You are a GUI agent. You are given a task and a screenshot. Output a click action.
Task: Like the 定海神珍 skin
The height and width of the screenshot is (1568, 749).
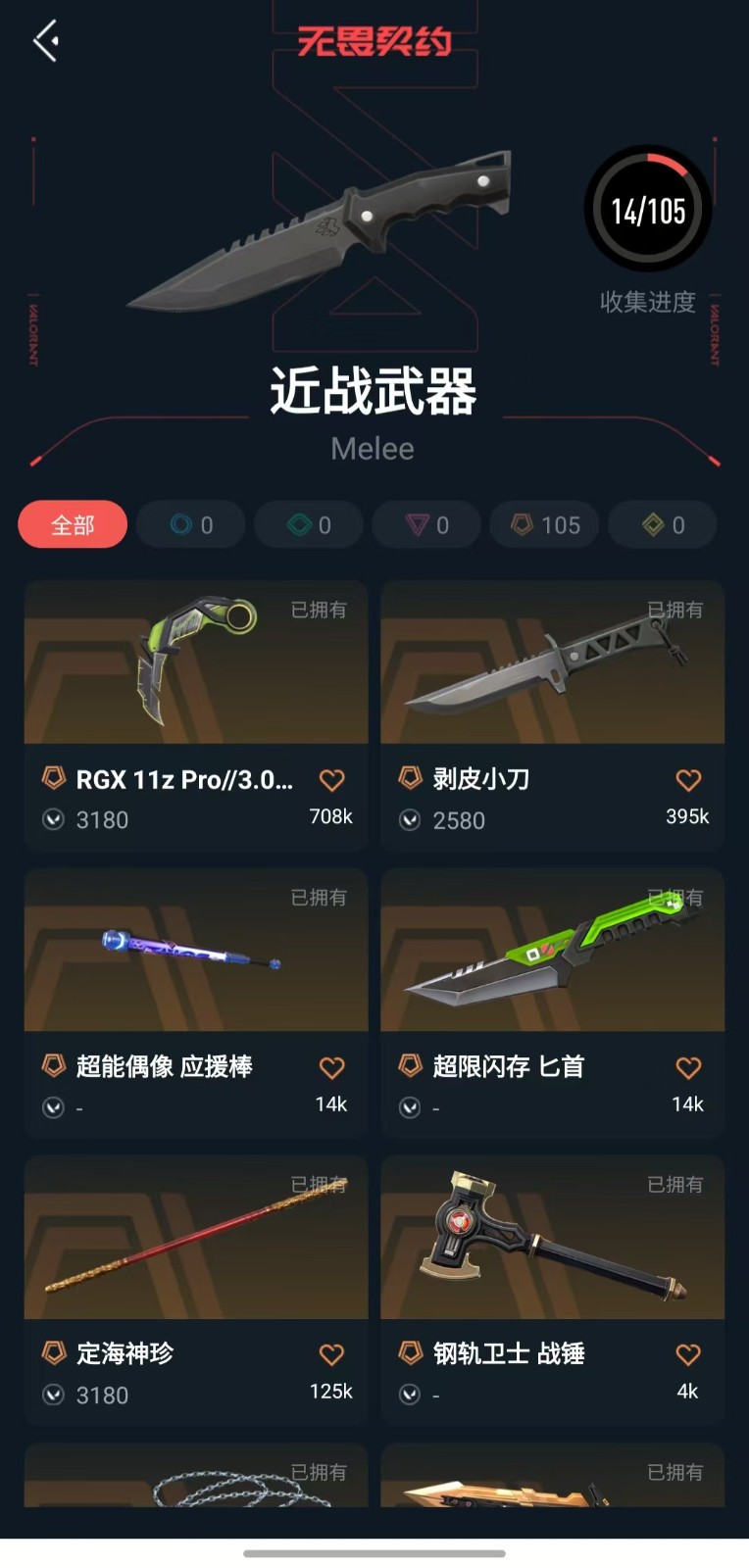332,1354
